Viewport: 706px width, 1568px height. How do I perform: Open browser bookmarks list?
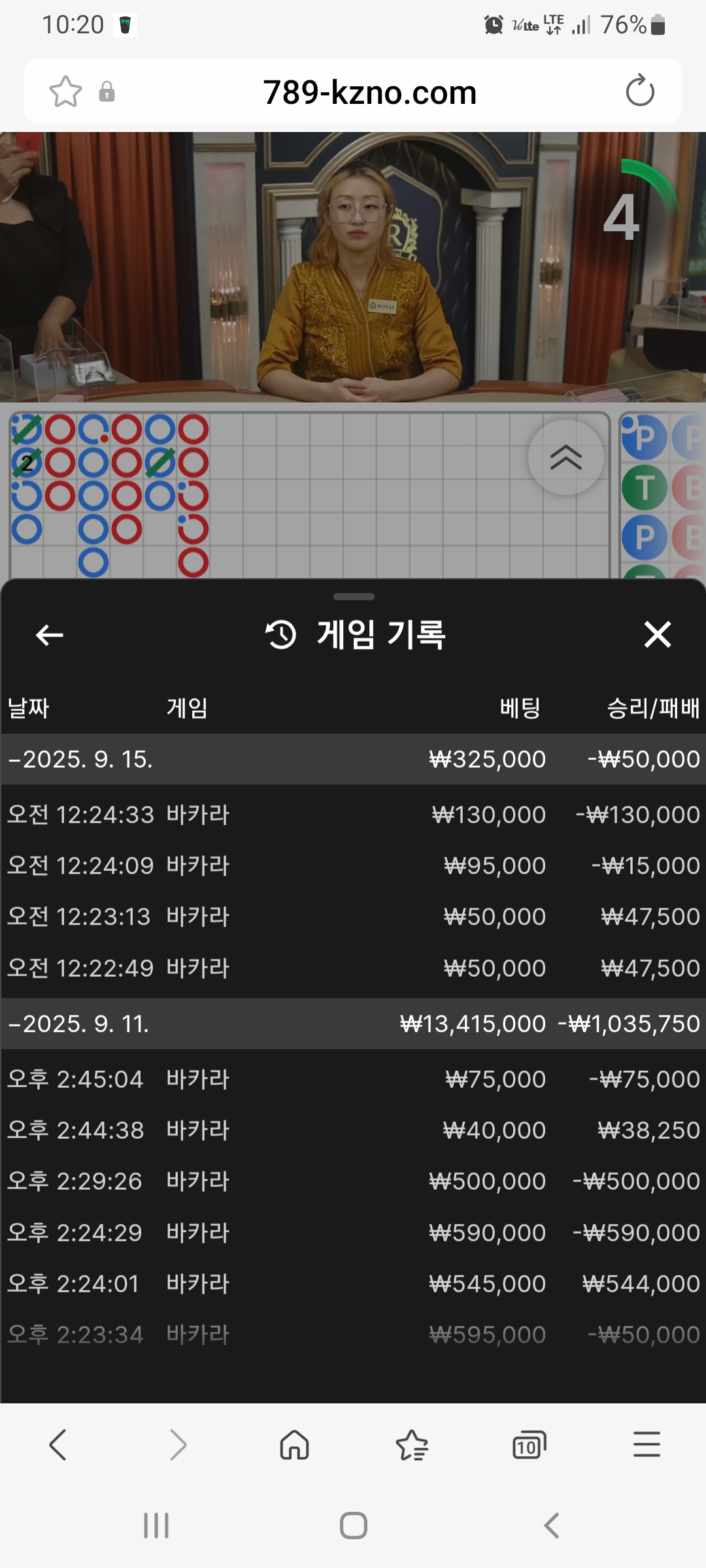tap(412, 1444)
